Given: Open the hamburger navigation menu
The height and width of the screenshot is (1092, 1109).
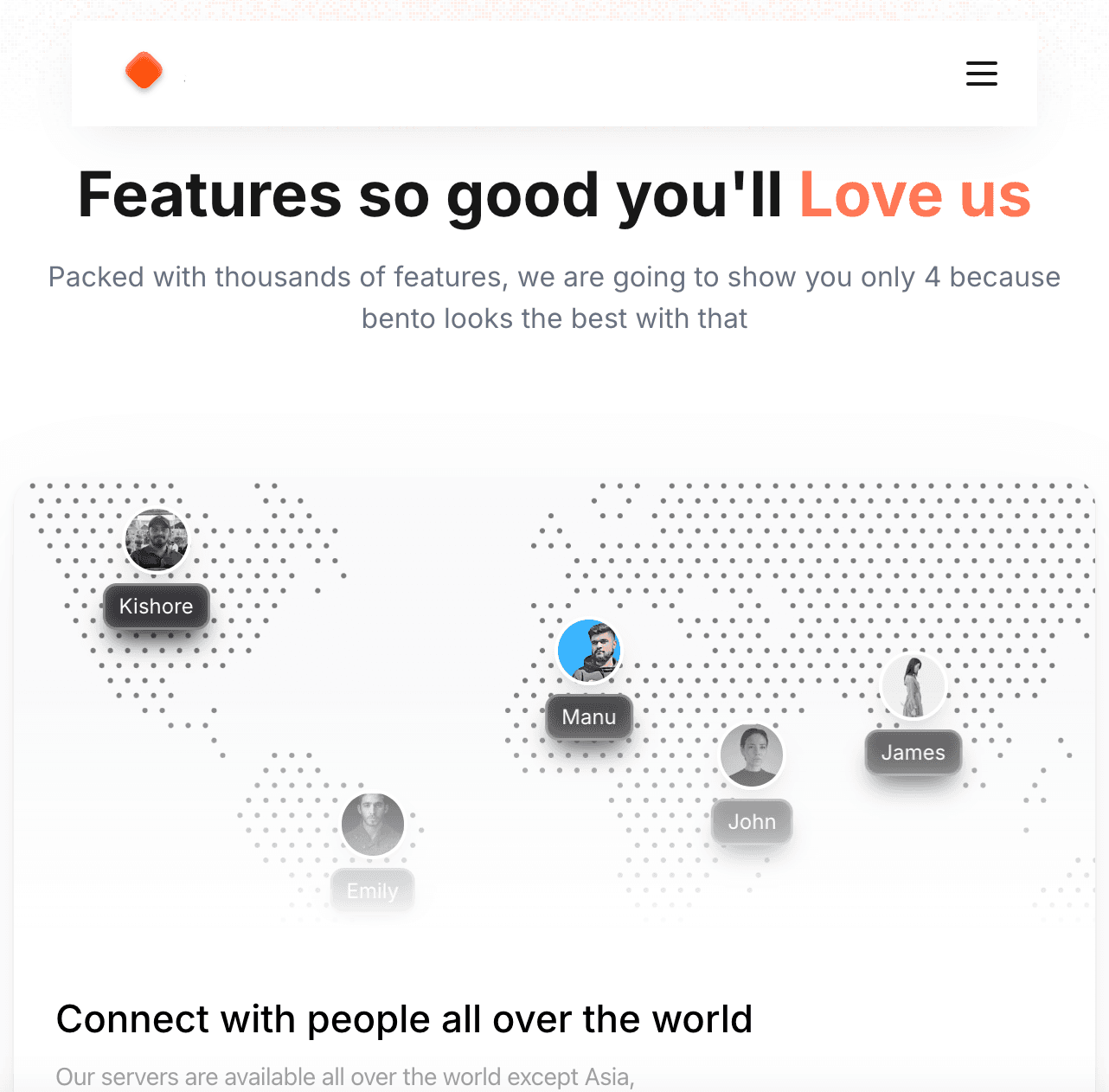Looking at the screenshot, I should click(981, 74).
